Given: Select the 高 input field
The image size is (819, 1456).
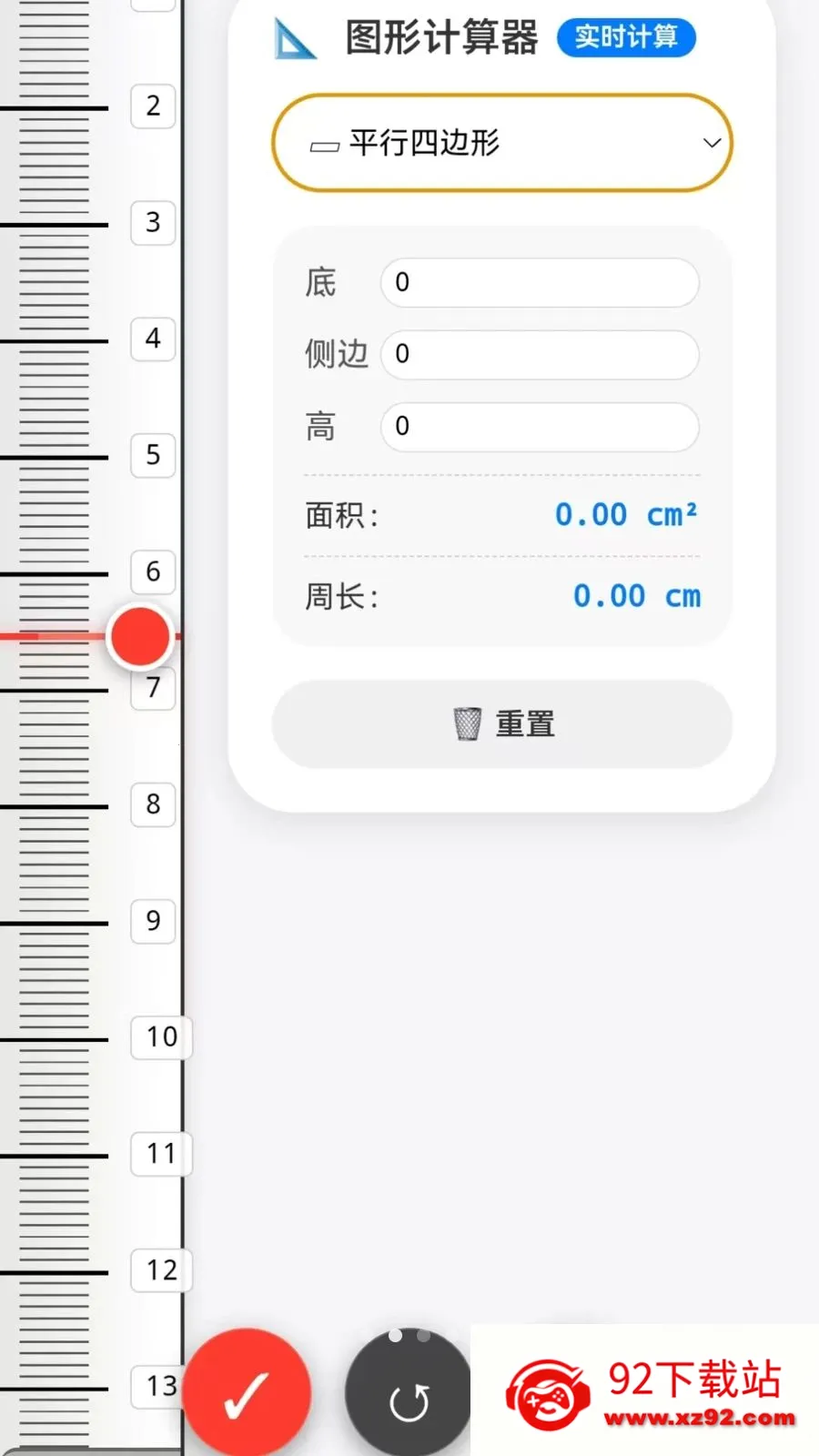Looking at the screenshot, I should (540, 426).
